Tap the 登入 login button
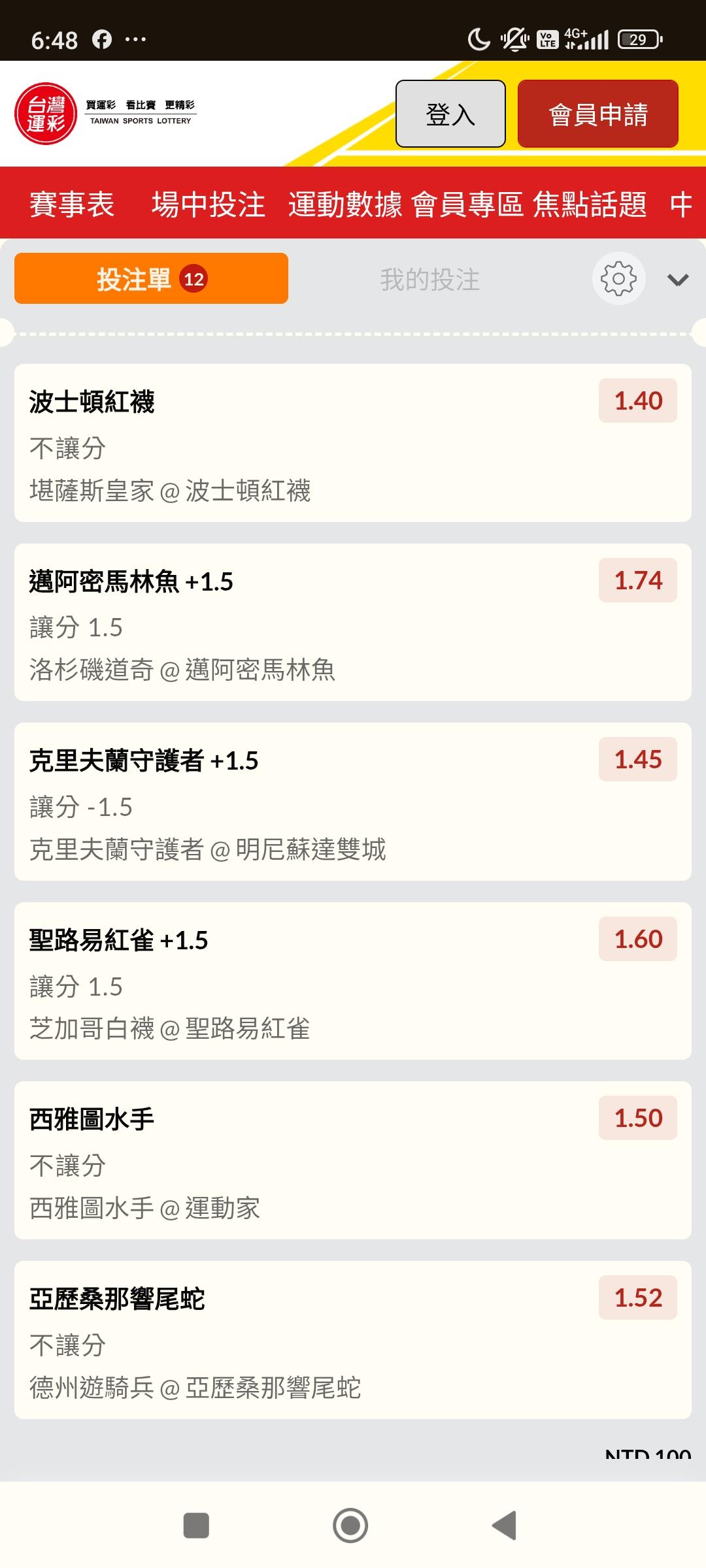This screenshot has height=1568, width=706. (450, 114)
